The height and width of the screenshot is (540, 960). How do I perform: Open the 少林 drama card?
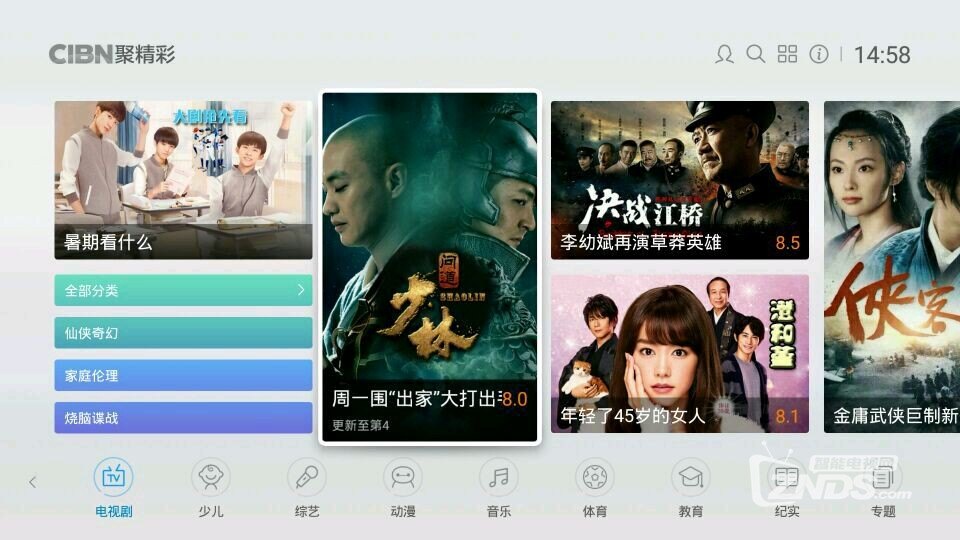click(x=430, y=267)
